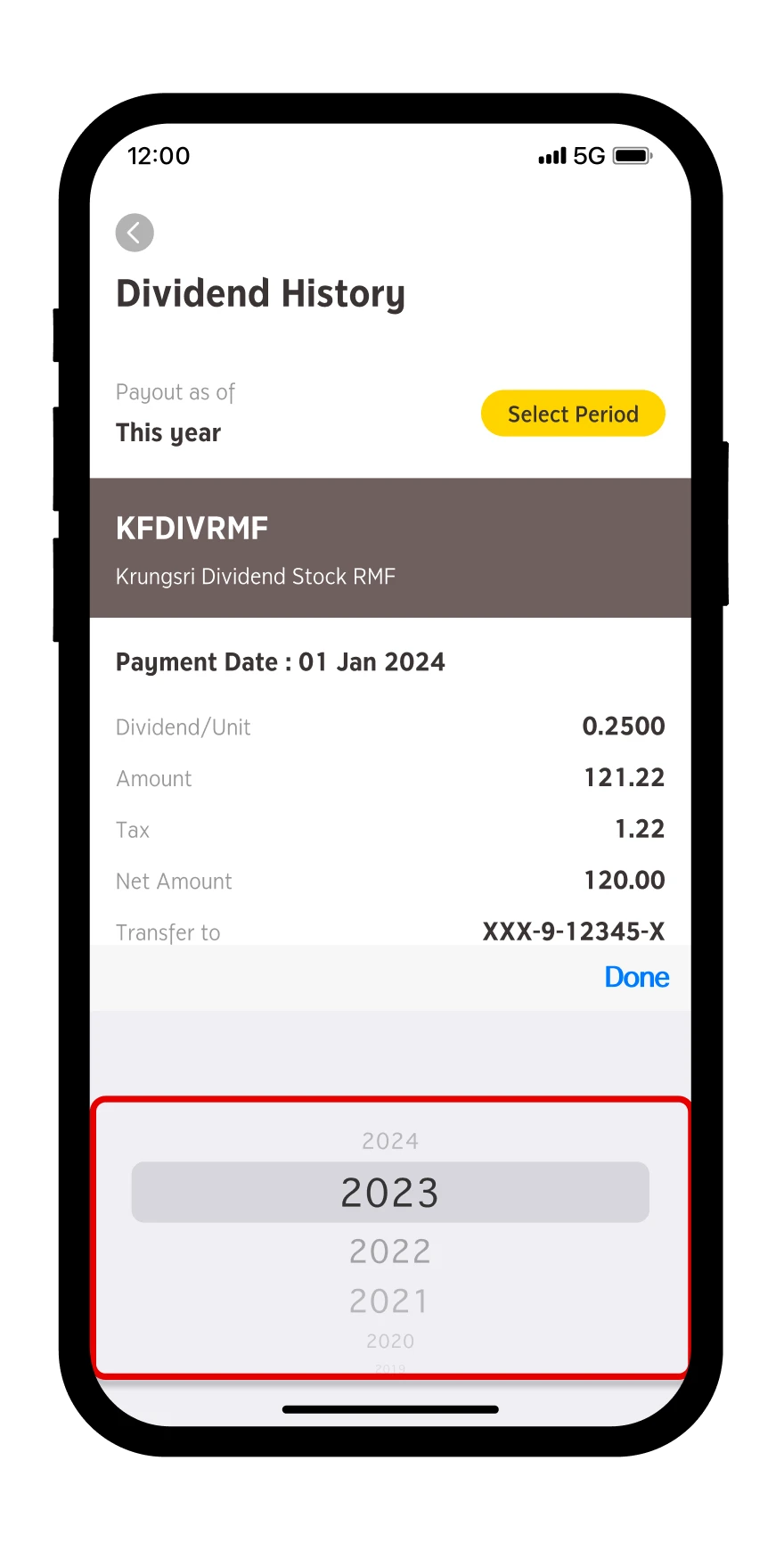Select 2020 in the year picker
Screen dimensions: 784x1551
click(390, 1341)
